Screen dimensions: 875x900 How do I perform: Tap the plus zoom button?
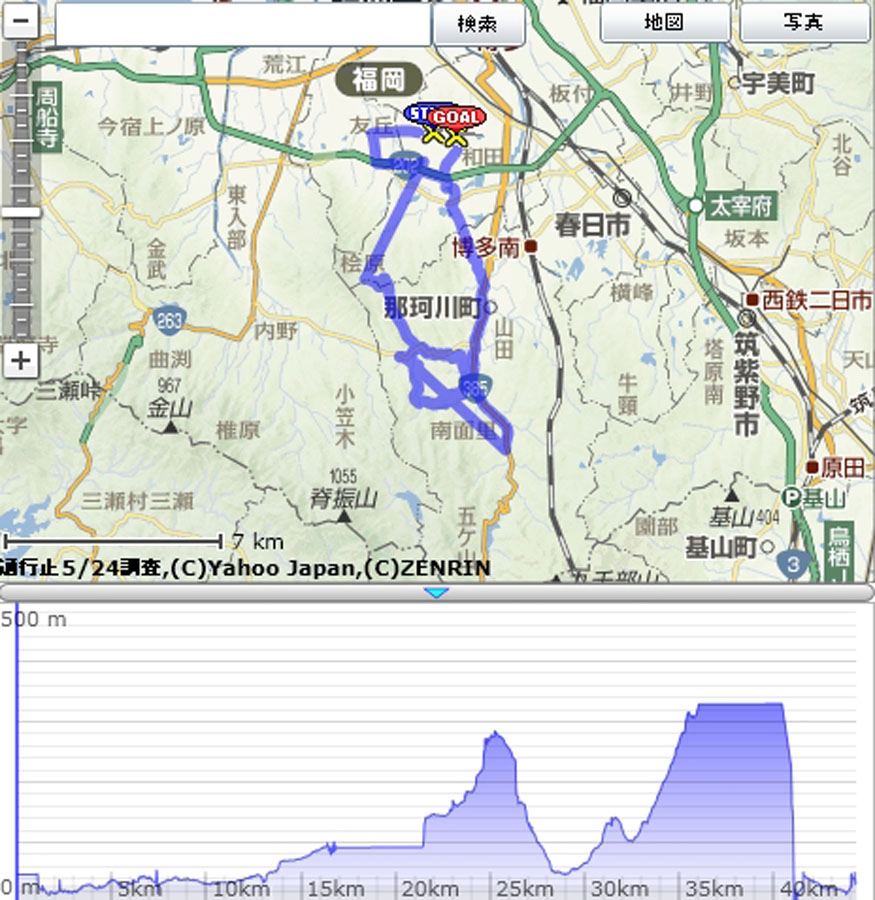20,361
